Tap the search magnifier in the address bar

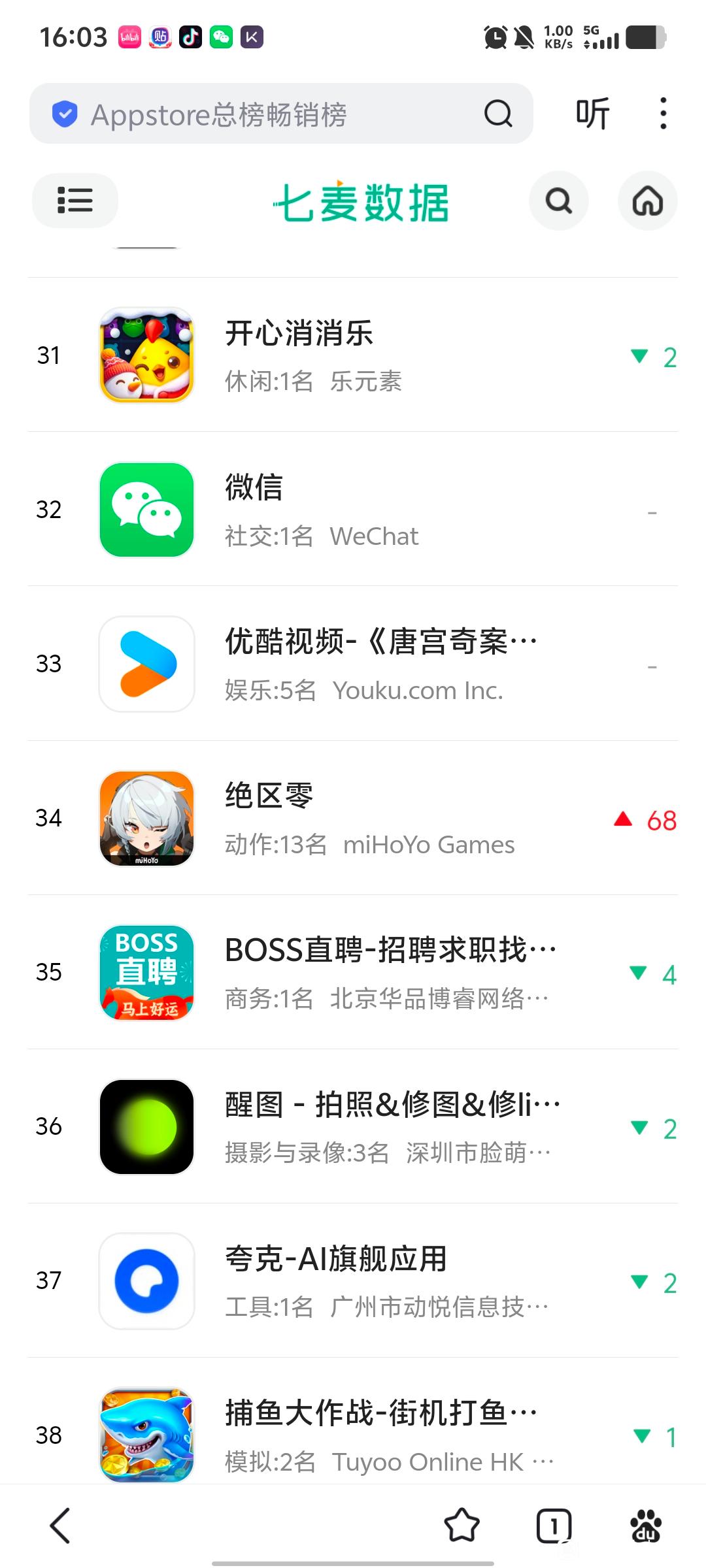[498, 114]
